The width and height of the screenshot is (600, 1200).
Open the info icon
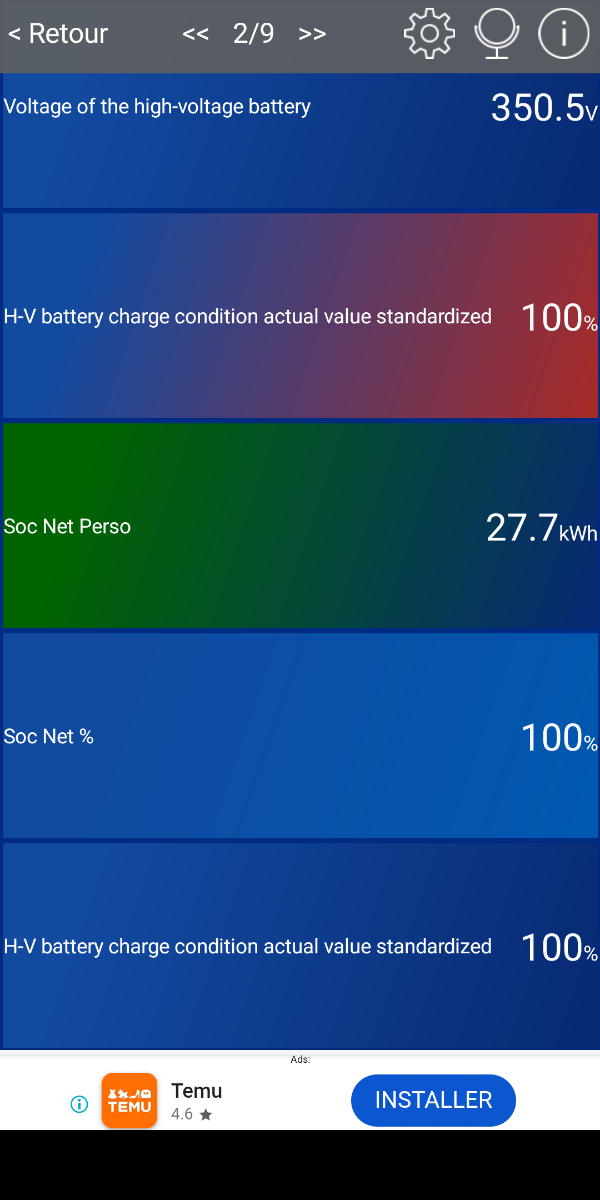[563, 34]
